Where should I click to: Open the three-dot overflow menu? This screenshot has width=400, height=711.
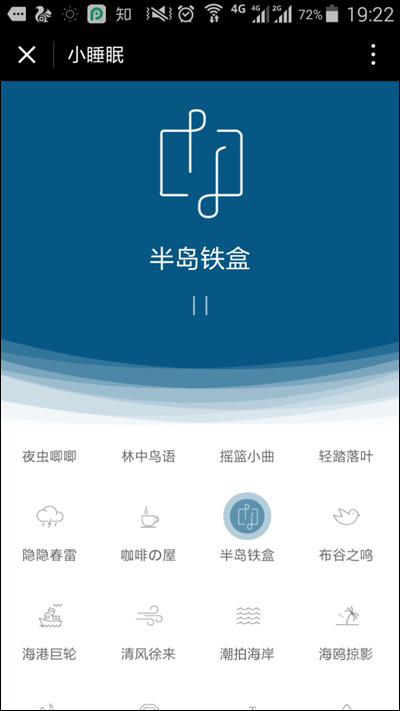(x=373, y=55)
